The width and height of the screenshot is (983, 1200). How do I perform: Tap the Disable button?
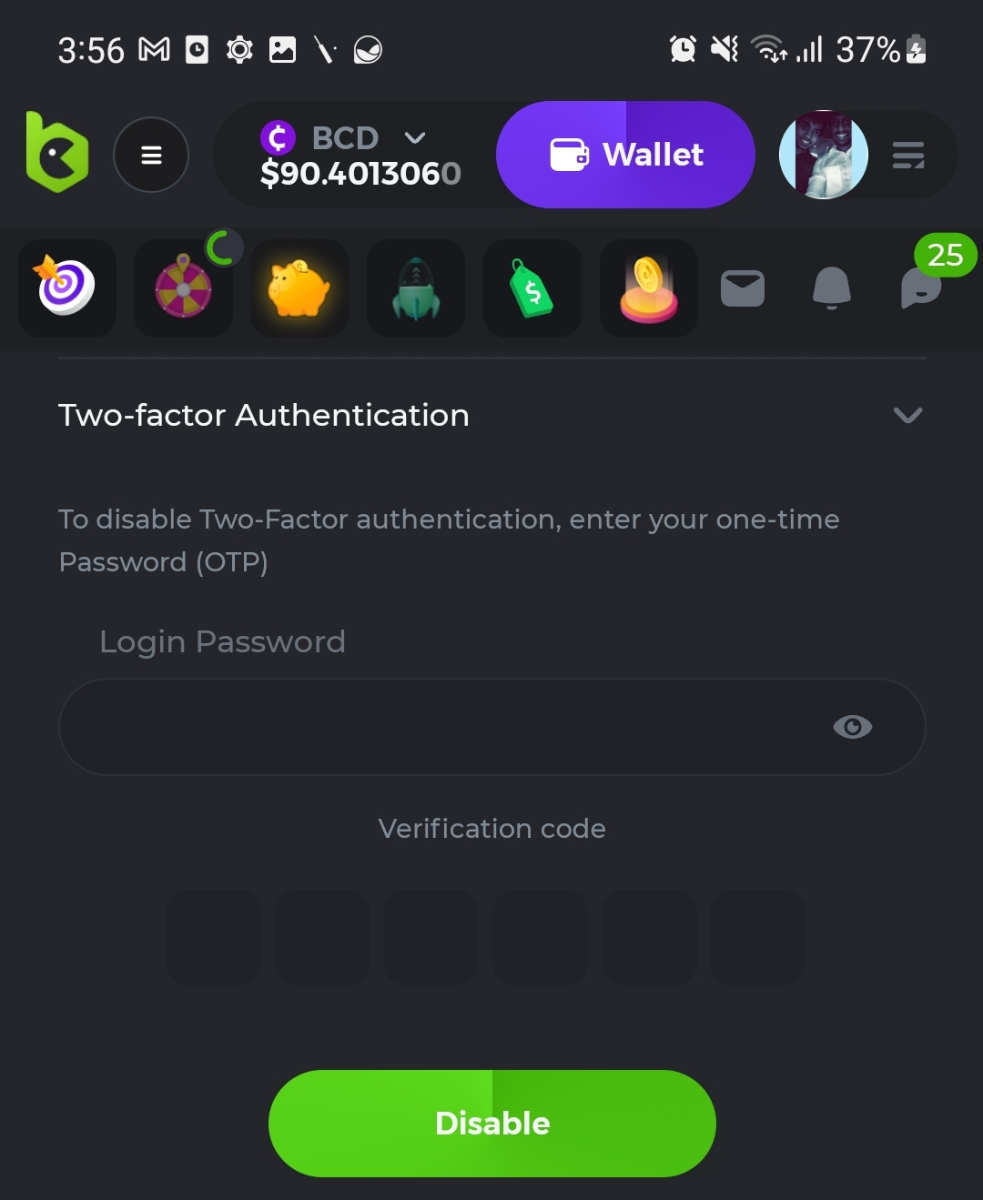[x=492, y=1123]
